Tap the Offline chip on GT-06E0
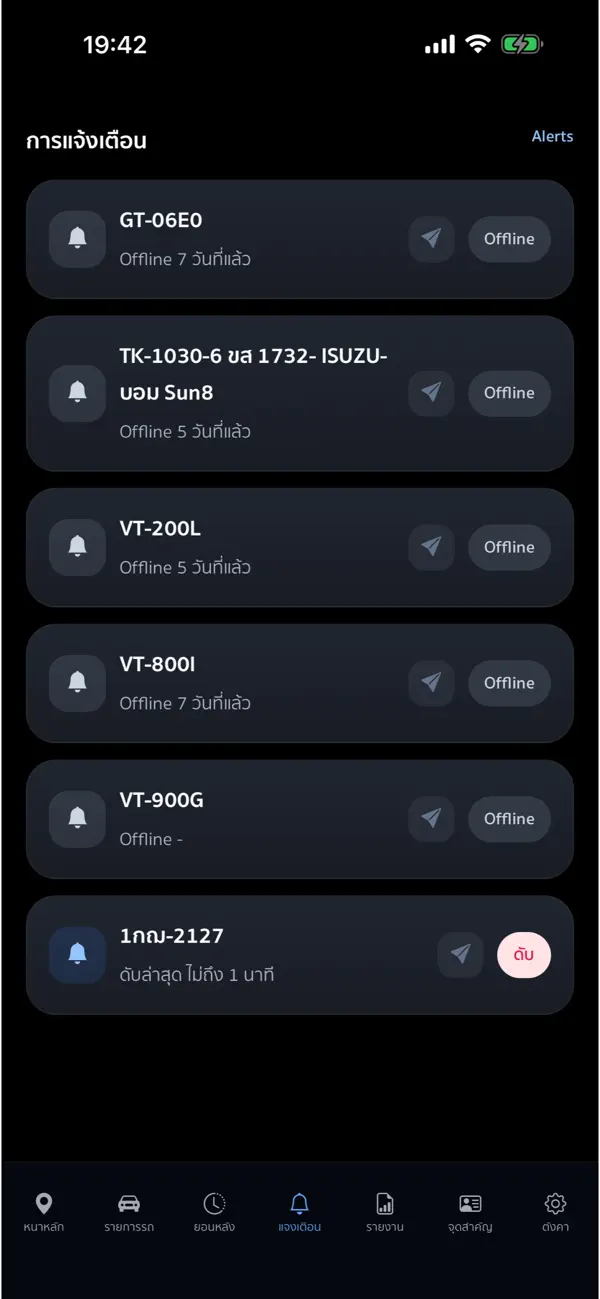 pos(509,239)
